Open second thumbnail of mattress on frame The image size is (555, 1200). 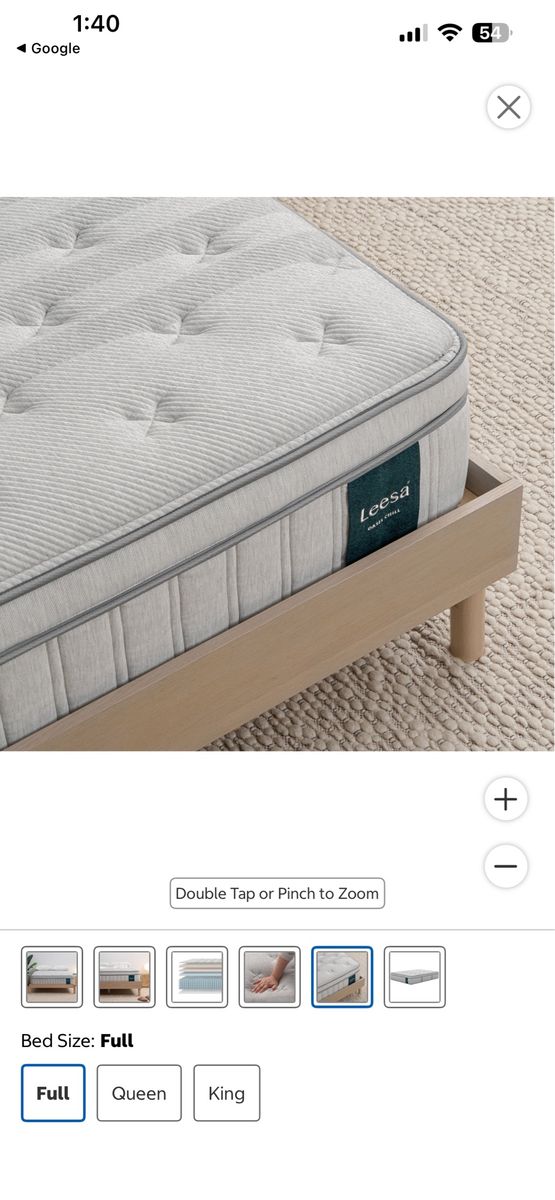pos(125,977)
